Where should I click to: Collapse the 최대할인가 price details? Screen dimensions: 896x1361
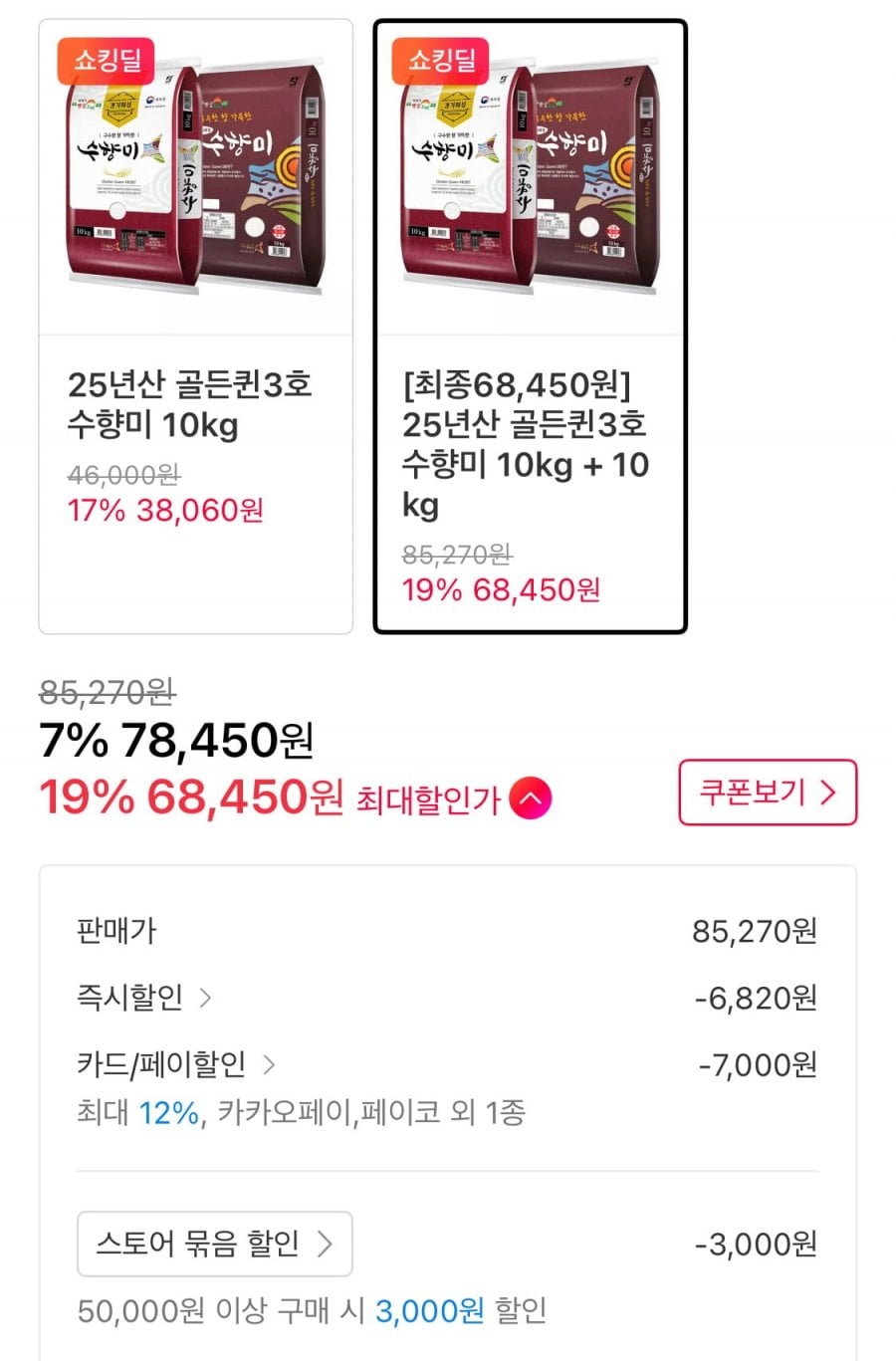530,798
